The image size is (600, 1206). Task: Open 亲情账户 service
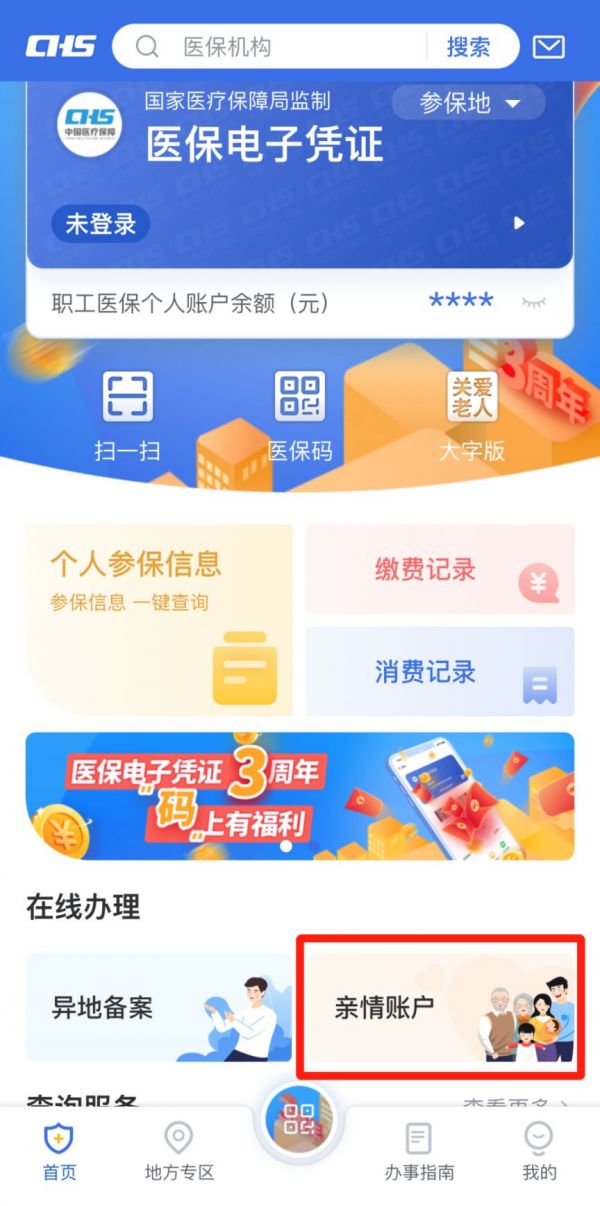(440, 1007)
